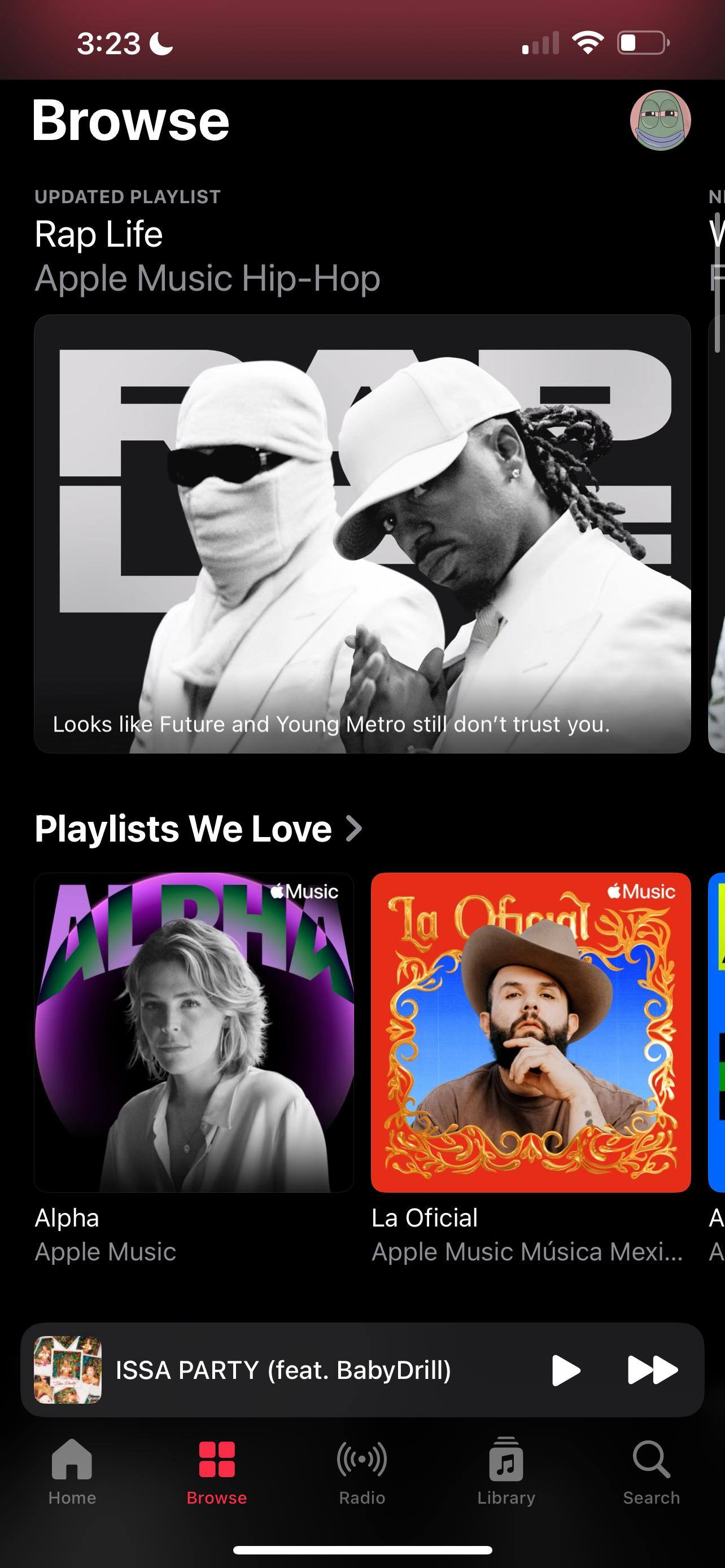Open the profile avatar

[660, 121]
